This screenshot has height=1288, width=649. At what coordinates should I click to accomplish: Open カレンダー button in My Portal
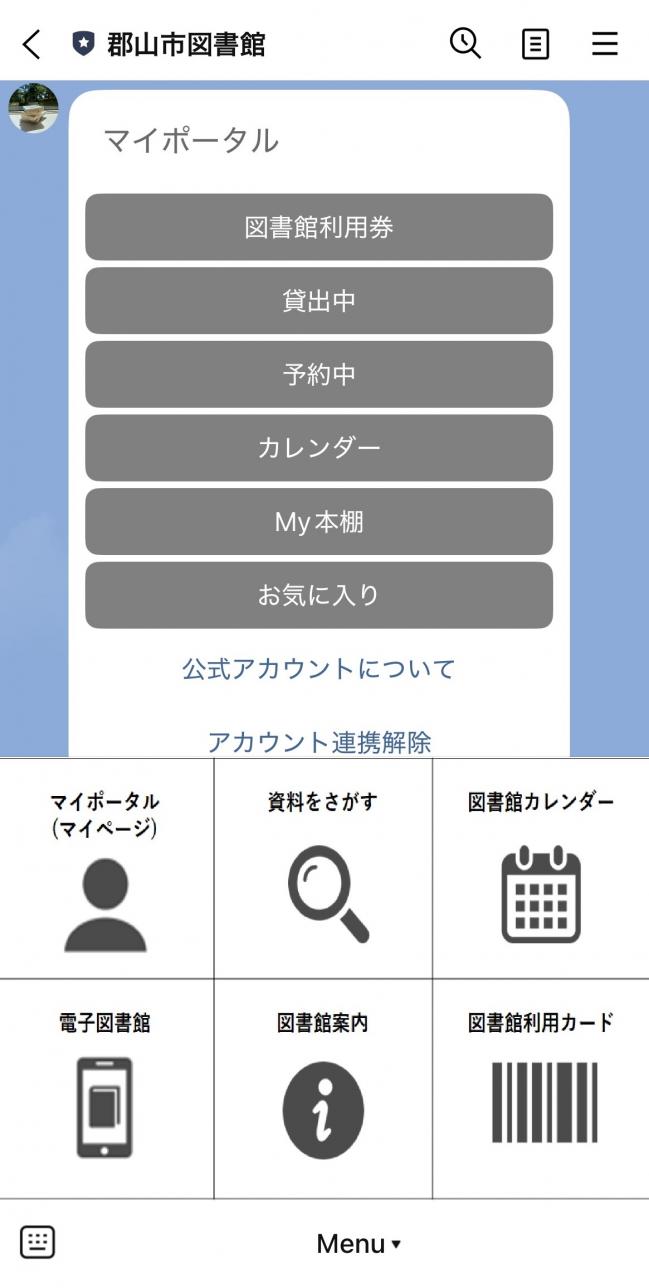pos(319,448)
